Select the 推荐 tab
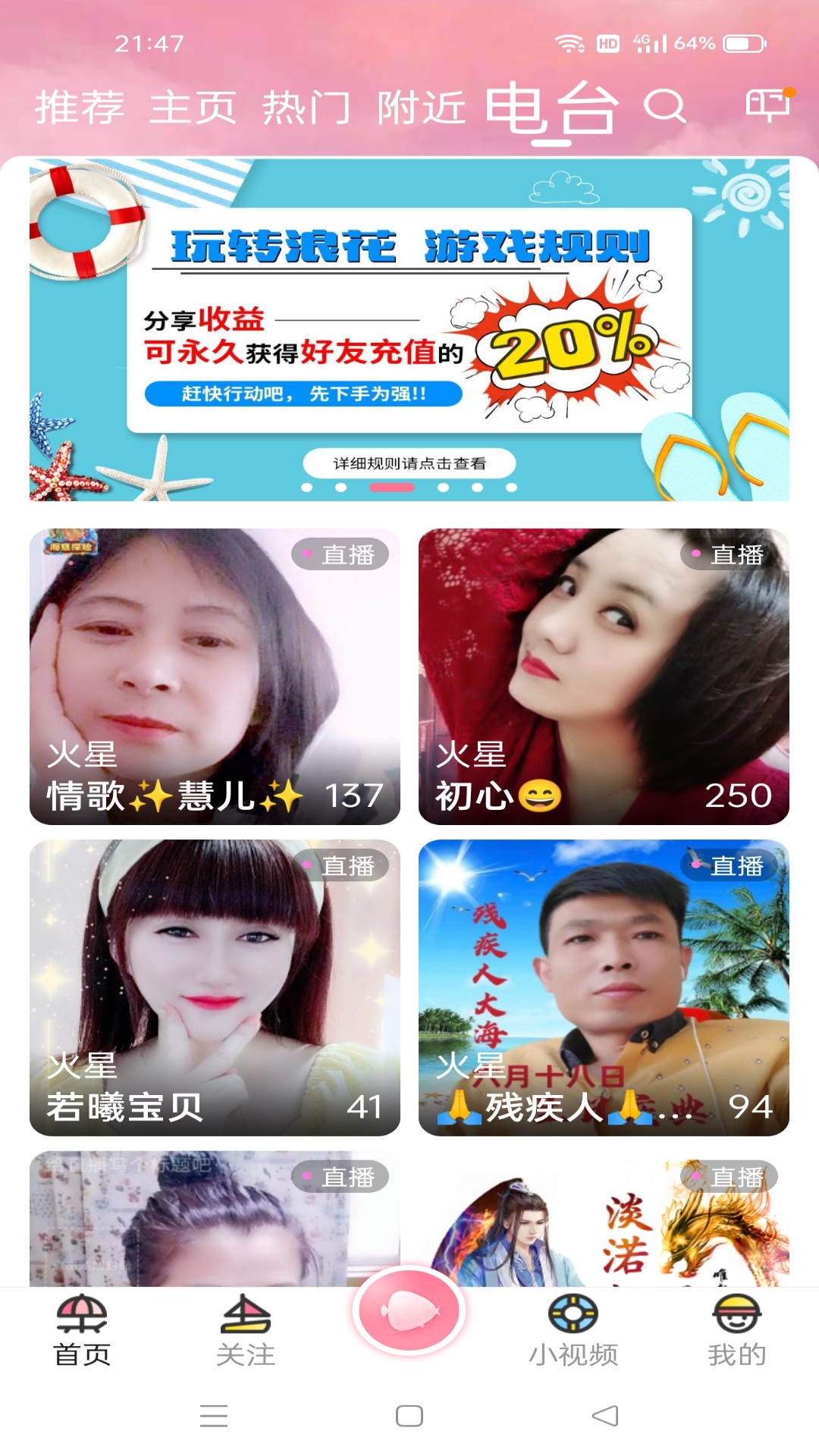 point(80,108)
